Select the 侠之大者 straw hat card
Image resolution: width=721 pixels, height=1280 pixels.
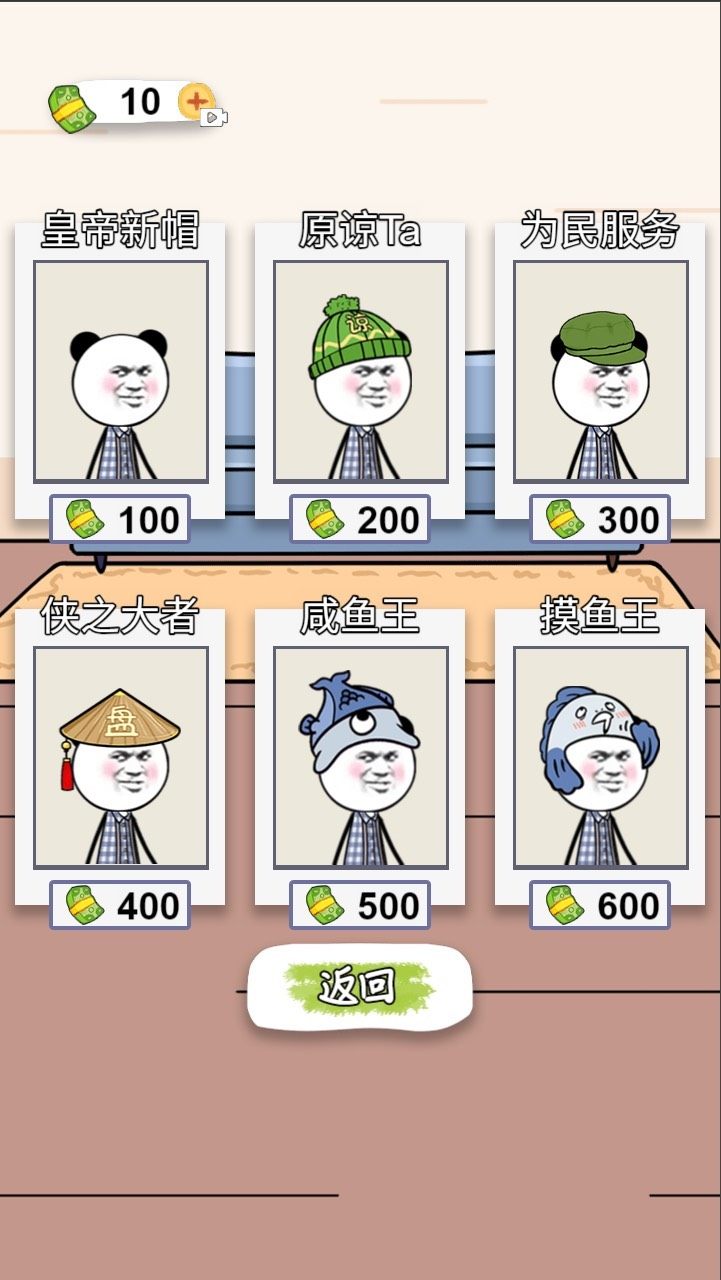(x=120, y=757)
